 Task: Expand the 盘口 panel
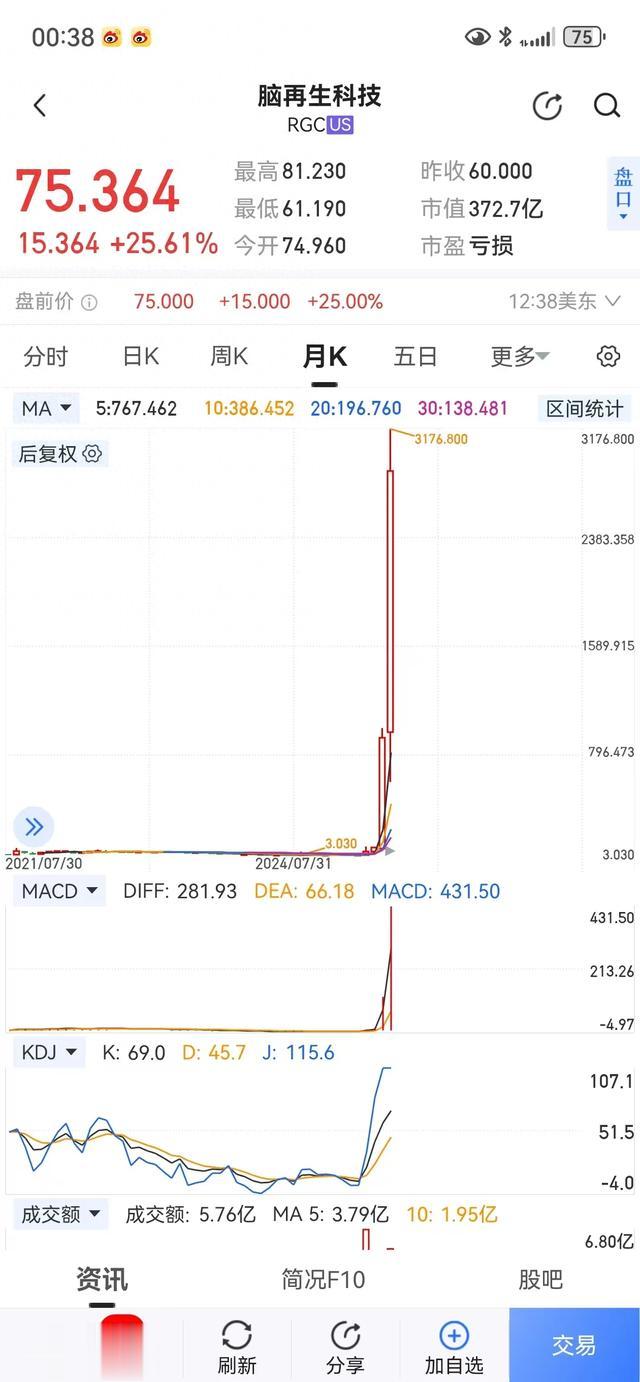click(623, 193)
